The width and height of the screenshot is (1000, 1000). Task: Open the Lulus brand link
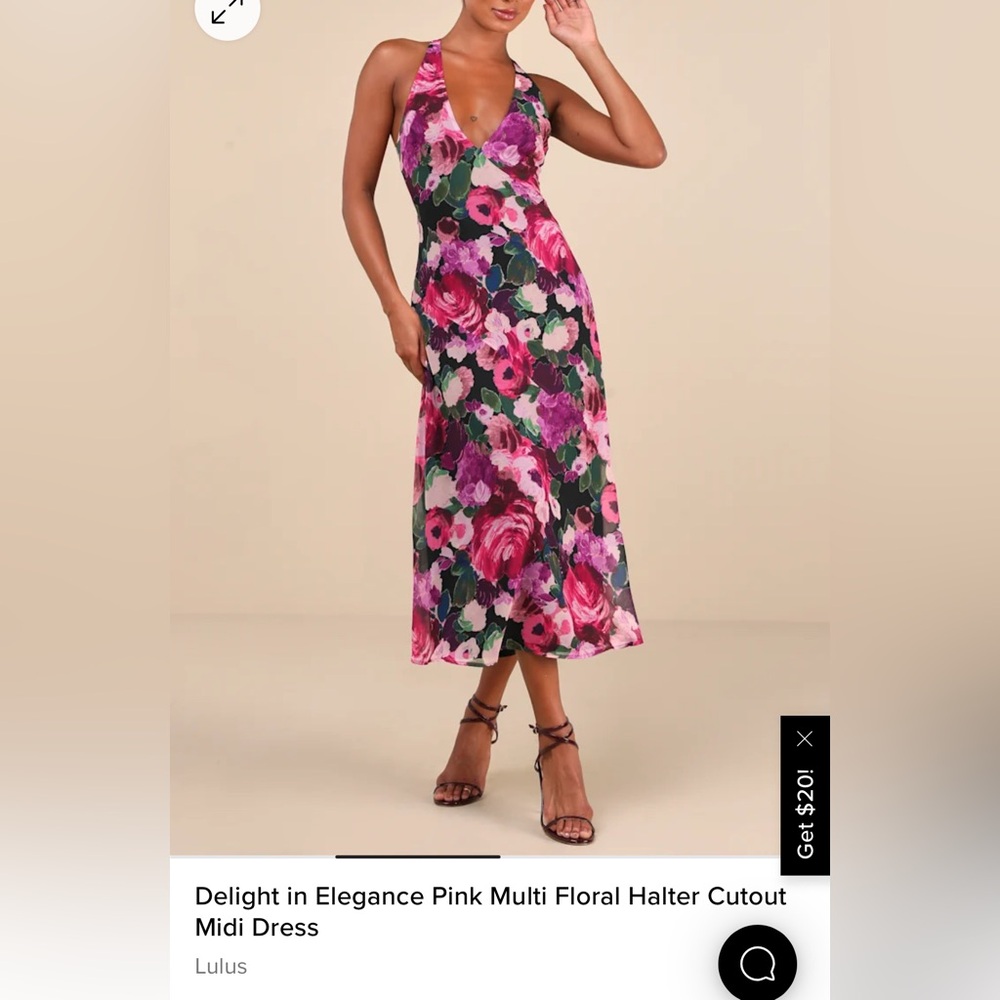(x=221, y=966)
